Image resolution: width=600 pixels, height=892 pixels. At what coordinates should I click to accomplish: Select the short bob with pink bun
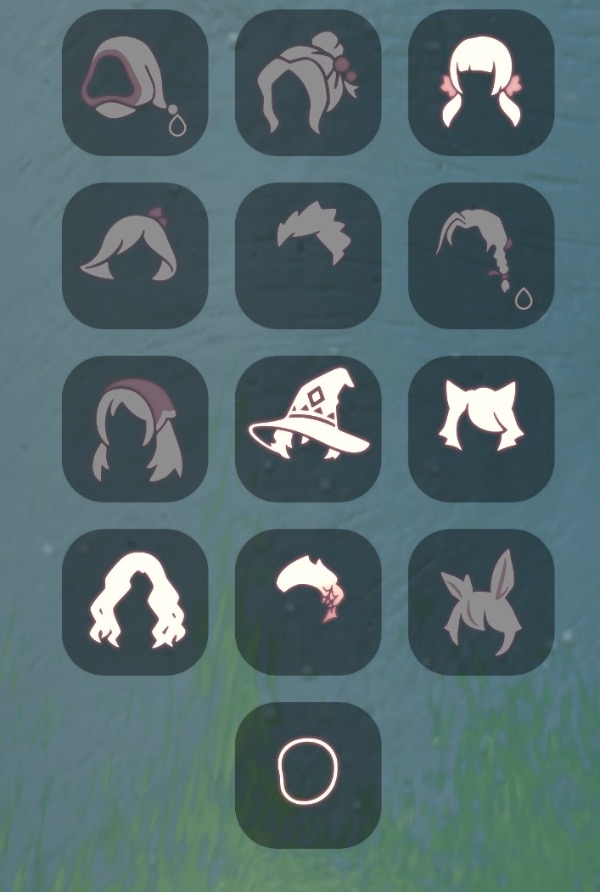135,256
